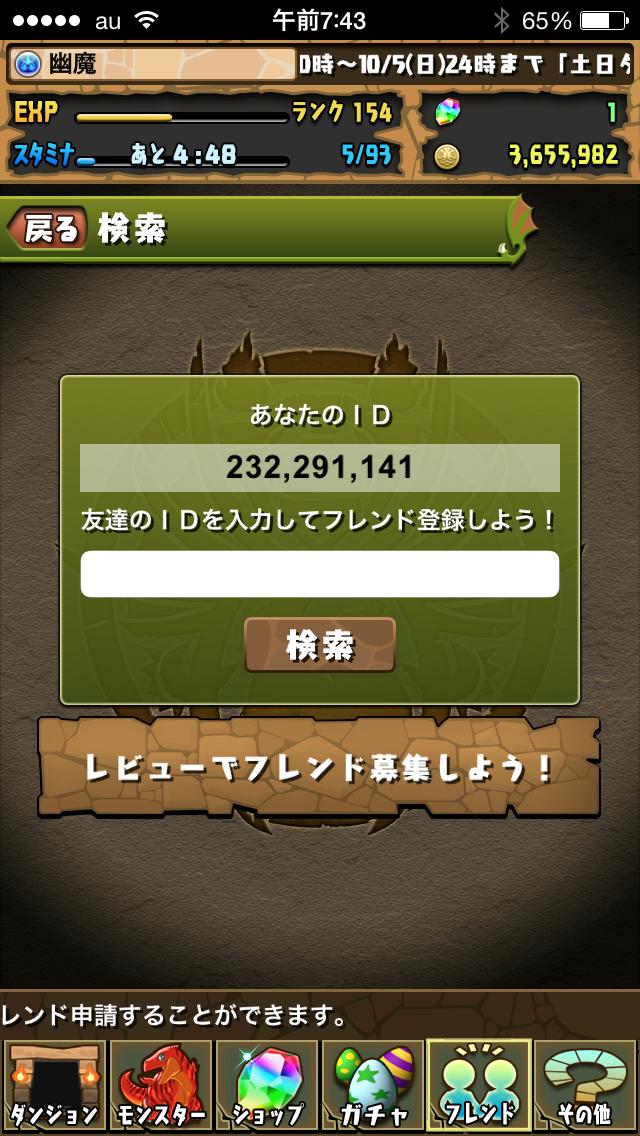
Task: Tap the 戻る back button
Action: 48,228
